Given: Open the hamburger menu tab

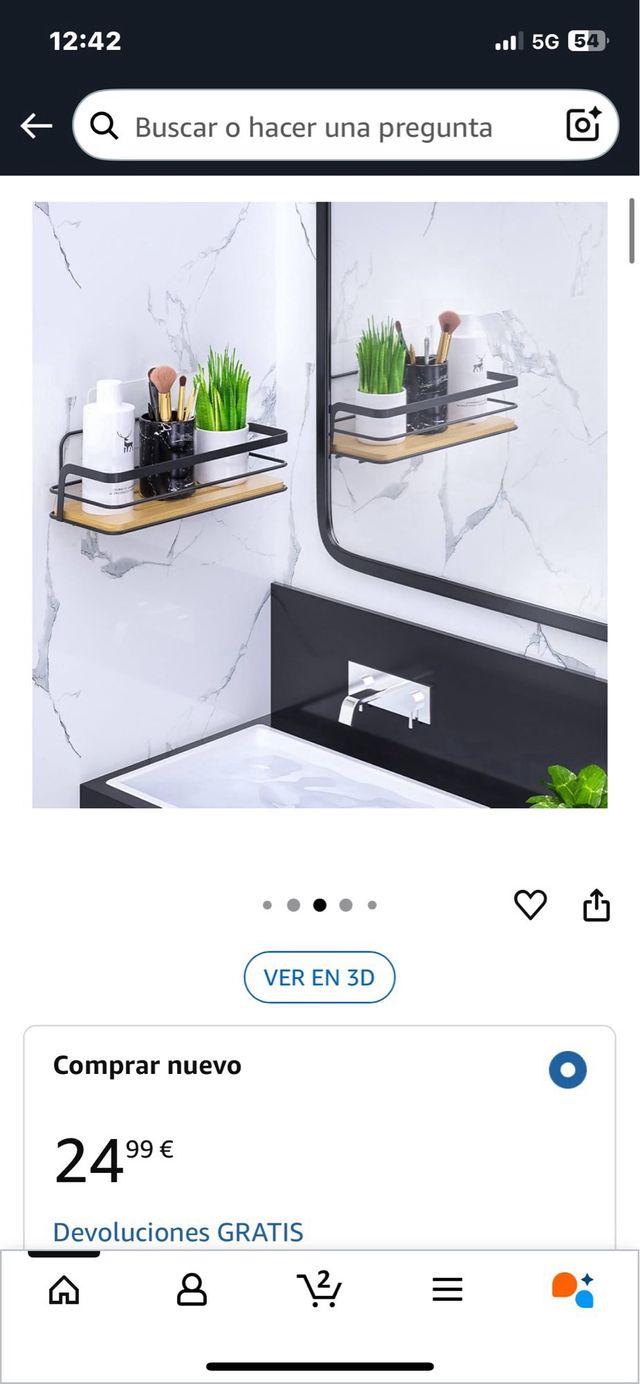Looking at the screenshot, I should coord(447,1290).
